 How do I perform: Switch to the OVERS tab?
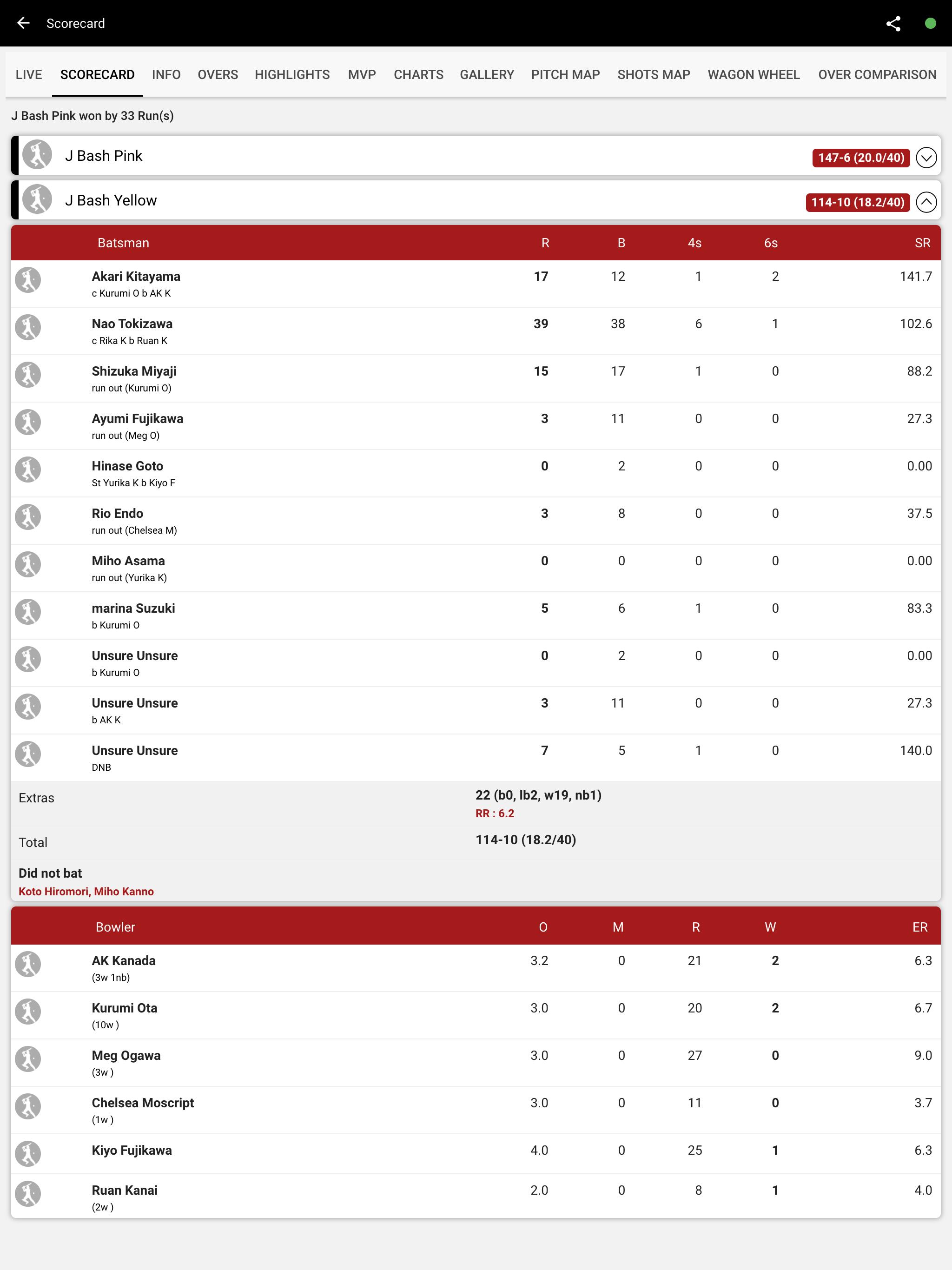[218, 75]
